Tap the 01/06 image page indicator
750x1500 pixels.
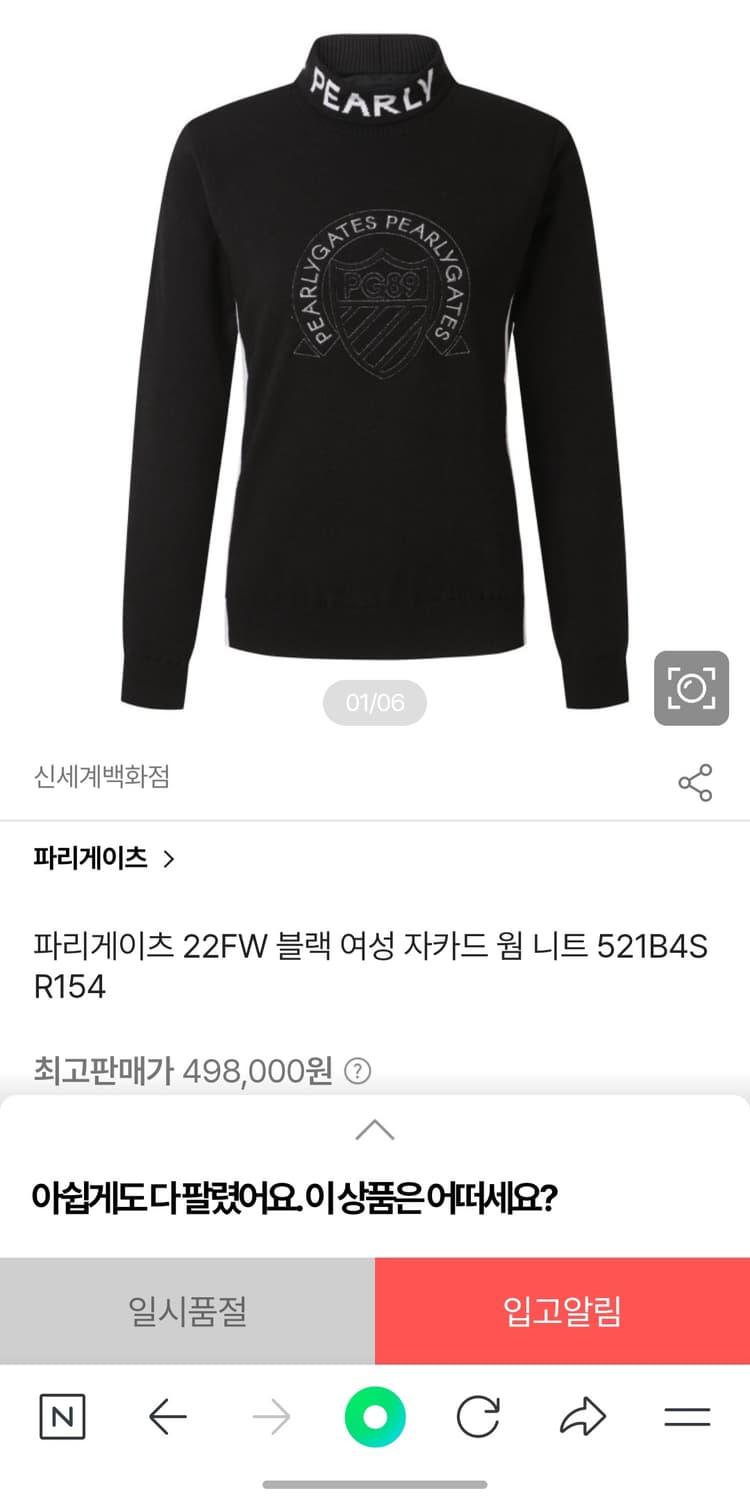click(x=375, y=702)
